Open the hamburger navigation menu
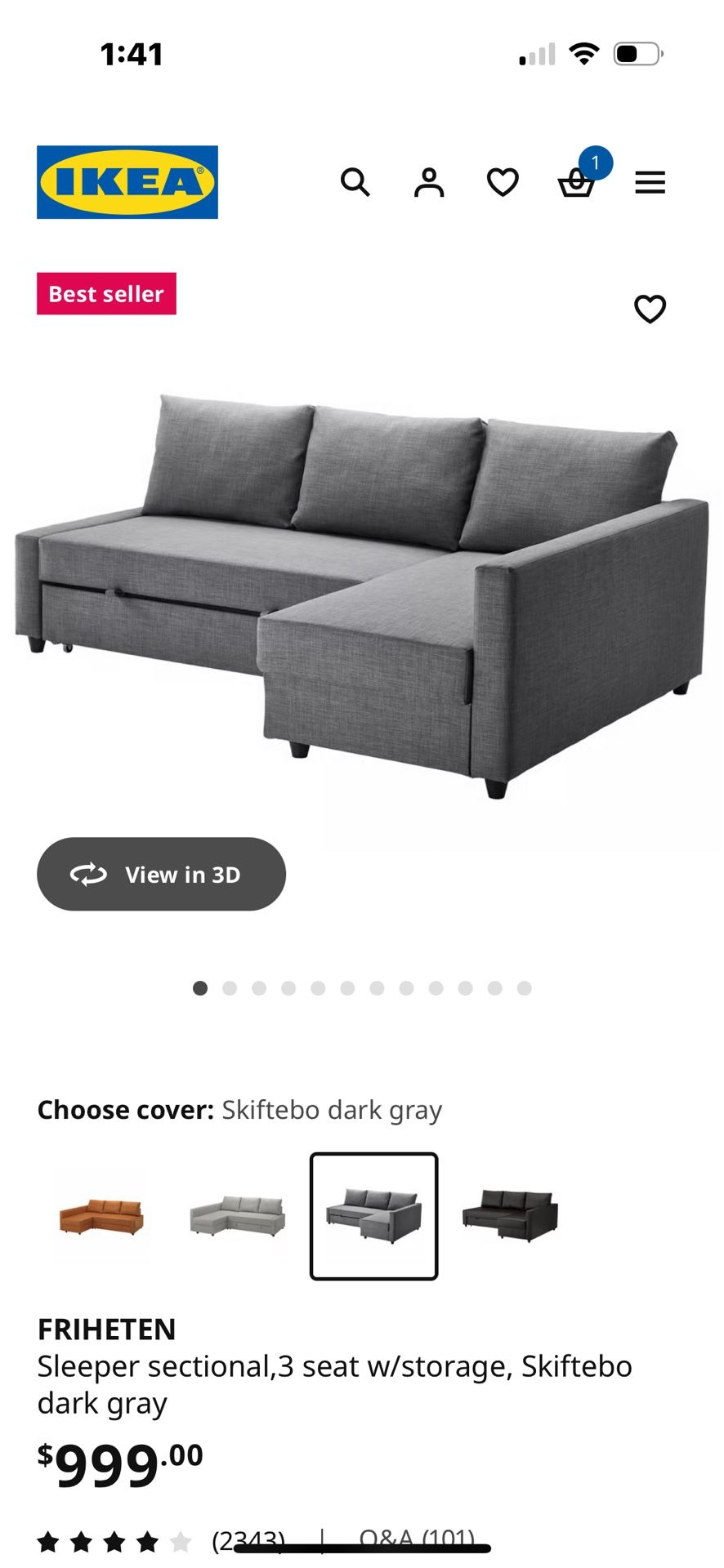 (650, 182)
